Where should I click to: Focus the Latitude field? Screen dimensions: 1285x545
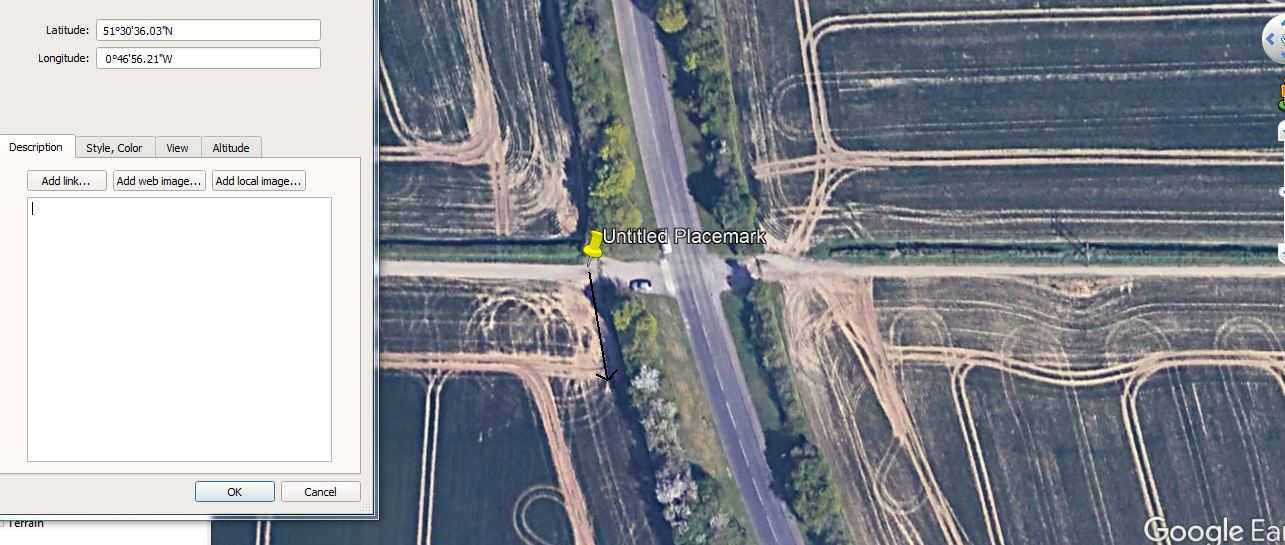(208, 30)
